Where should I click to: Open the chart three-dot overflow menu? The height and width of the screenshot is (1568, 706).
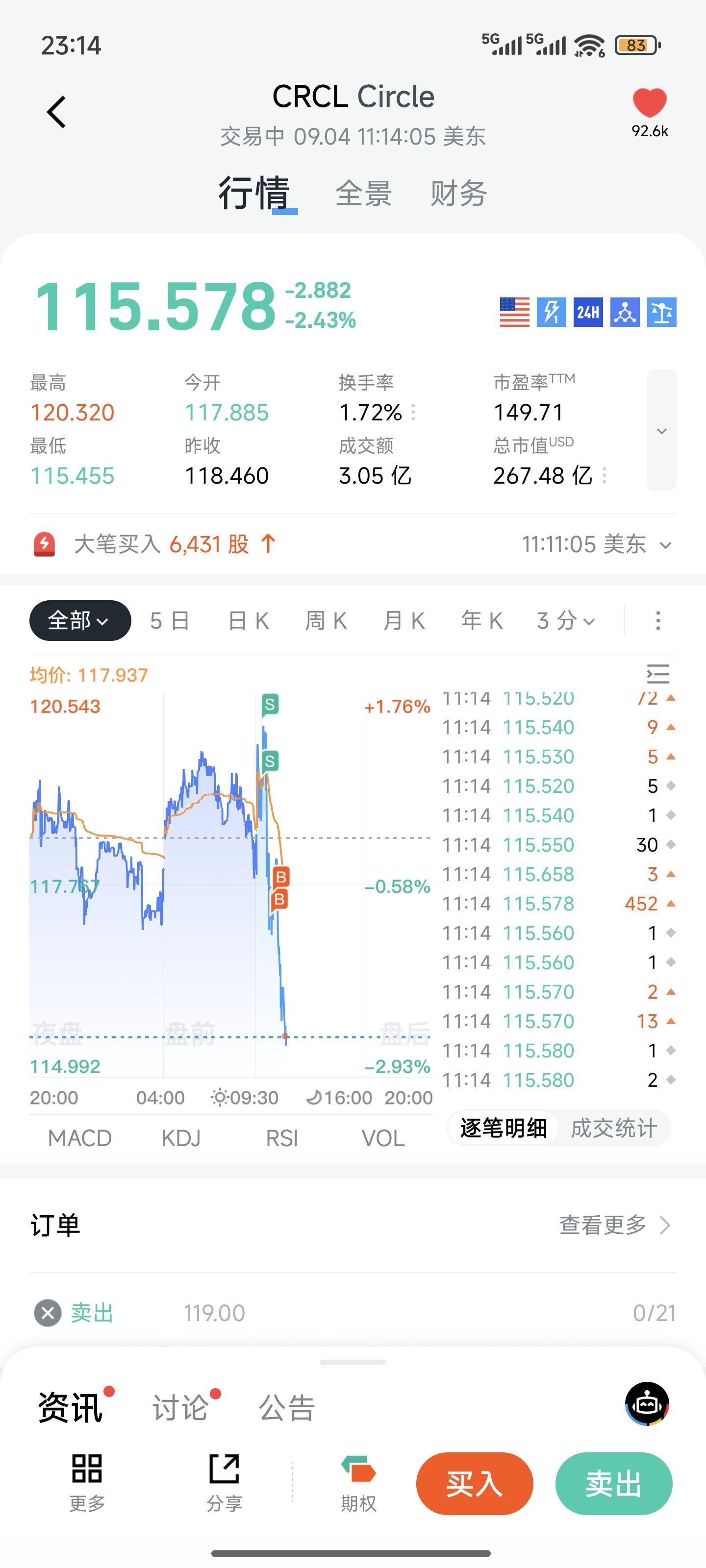click(x=657, y=621)
